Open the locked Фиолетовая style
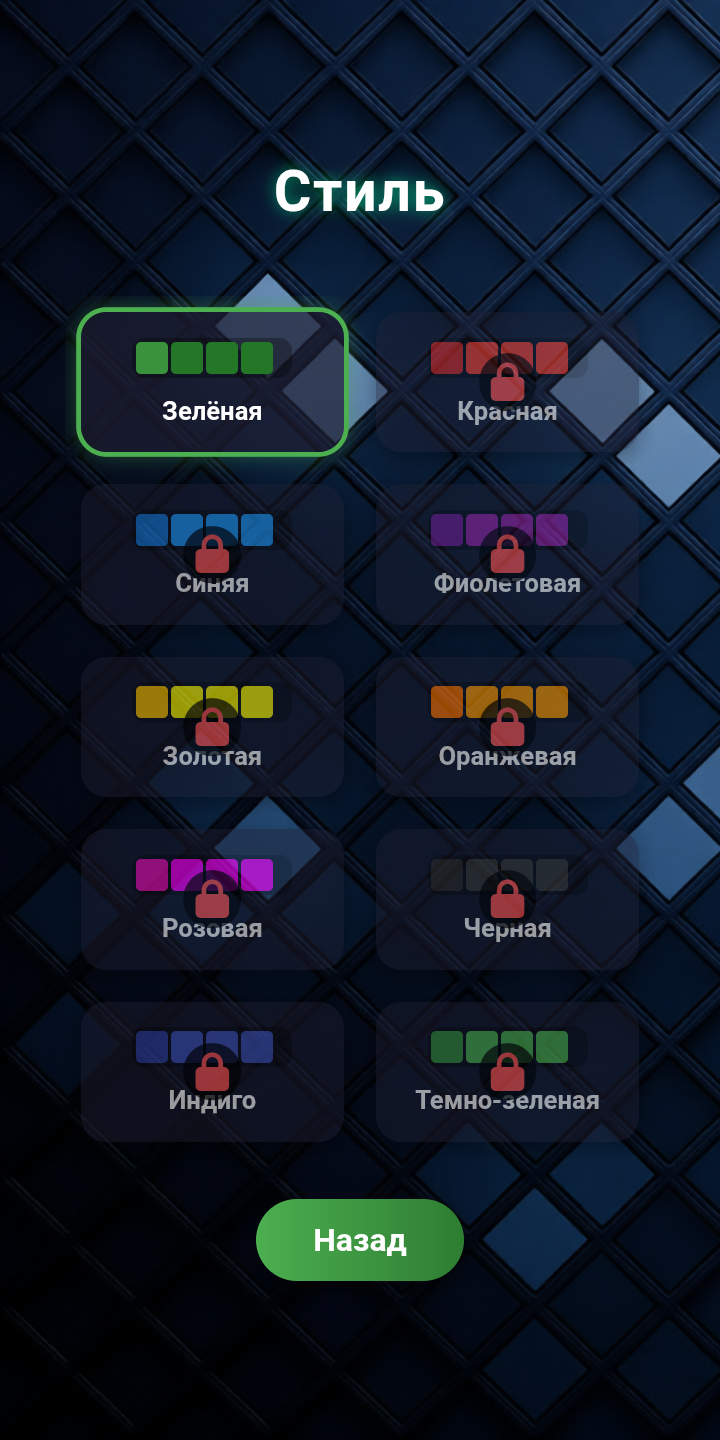This screenshot has width=720, height=1440. 507,555
